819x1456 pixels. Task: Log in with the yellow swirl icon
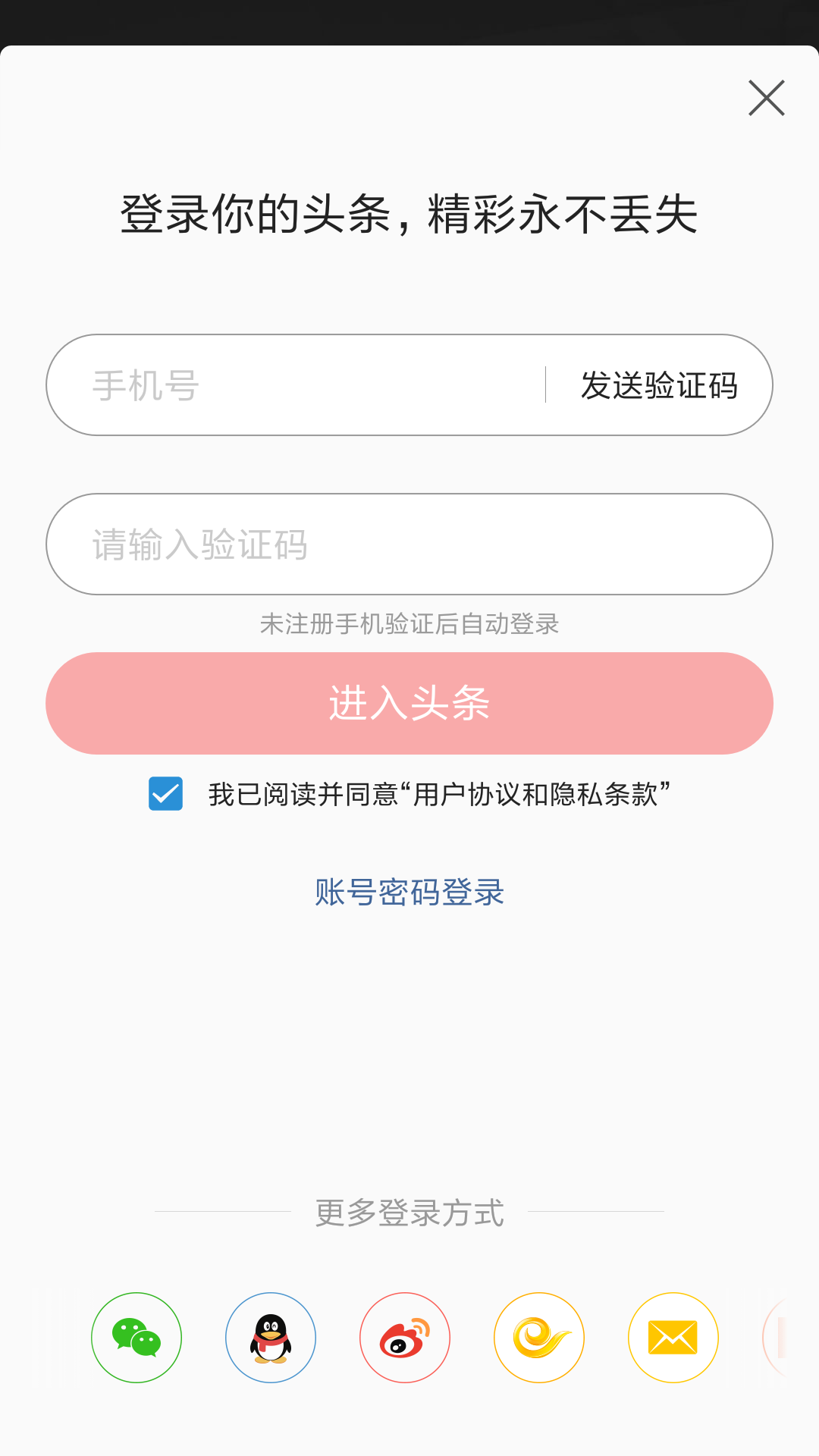point(539,1338)
